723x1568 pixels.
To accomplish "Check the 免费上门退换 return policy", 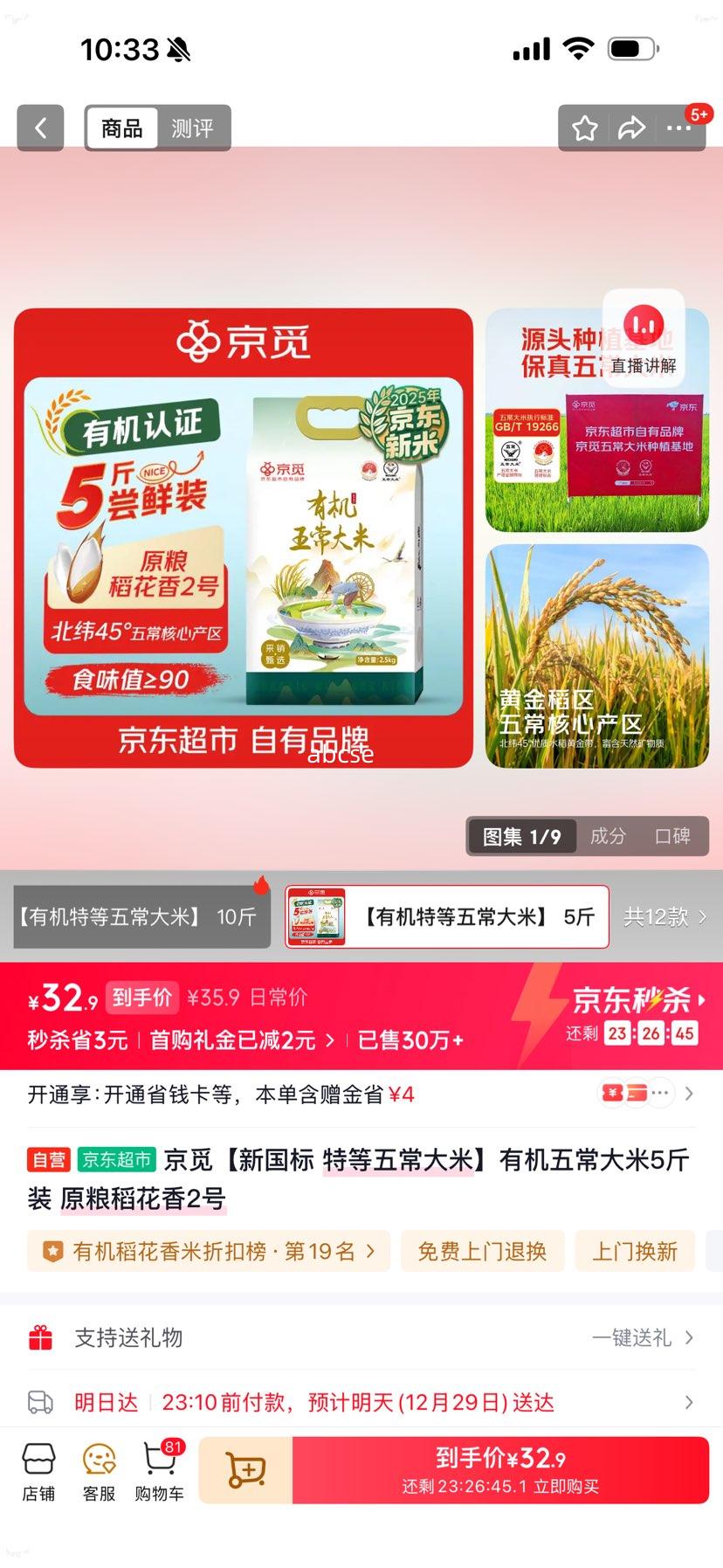I will (x=482, y=1251).
